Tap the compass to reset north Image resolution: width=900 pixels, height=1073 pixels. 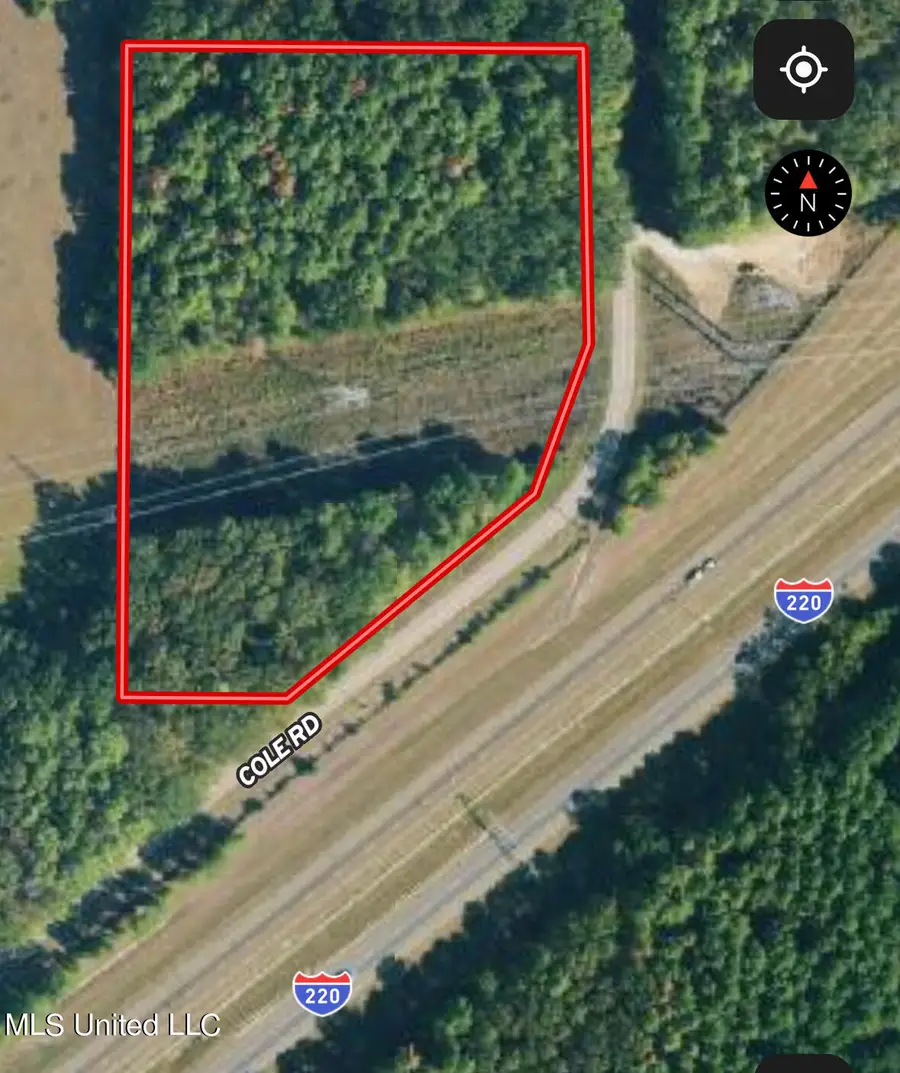click(x=808, y=194)
